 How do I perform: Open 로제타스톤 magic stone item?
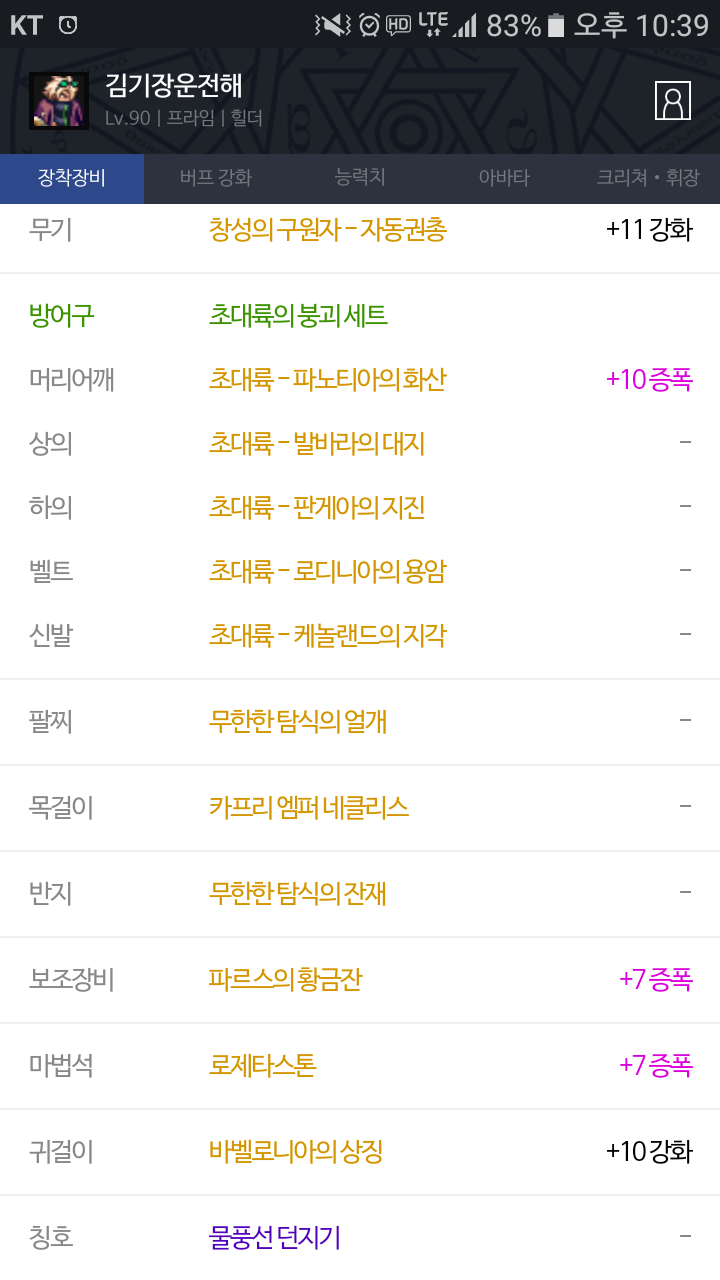click(262, 1065)
